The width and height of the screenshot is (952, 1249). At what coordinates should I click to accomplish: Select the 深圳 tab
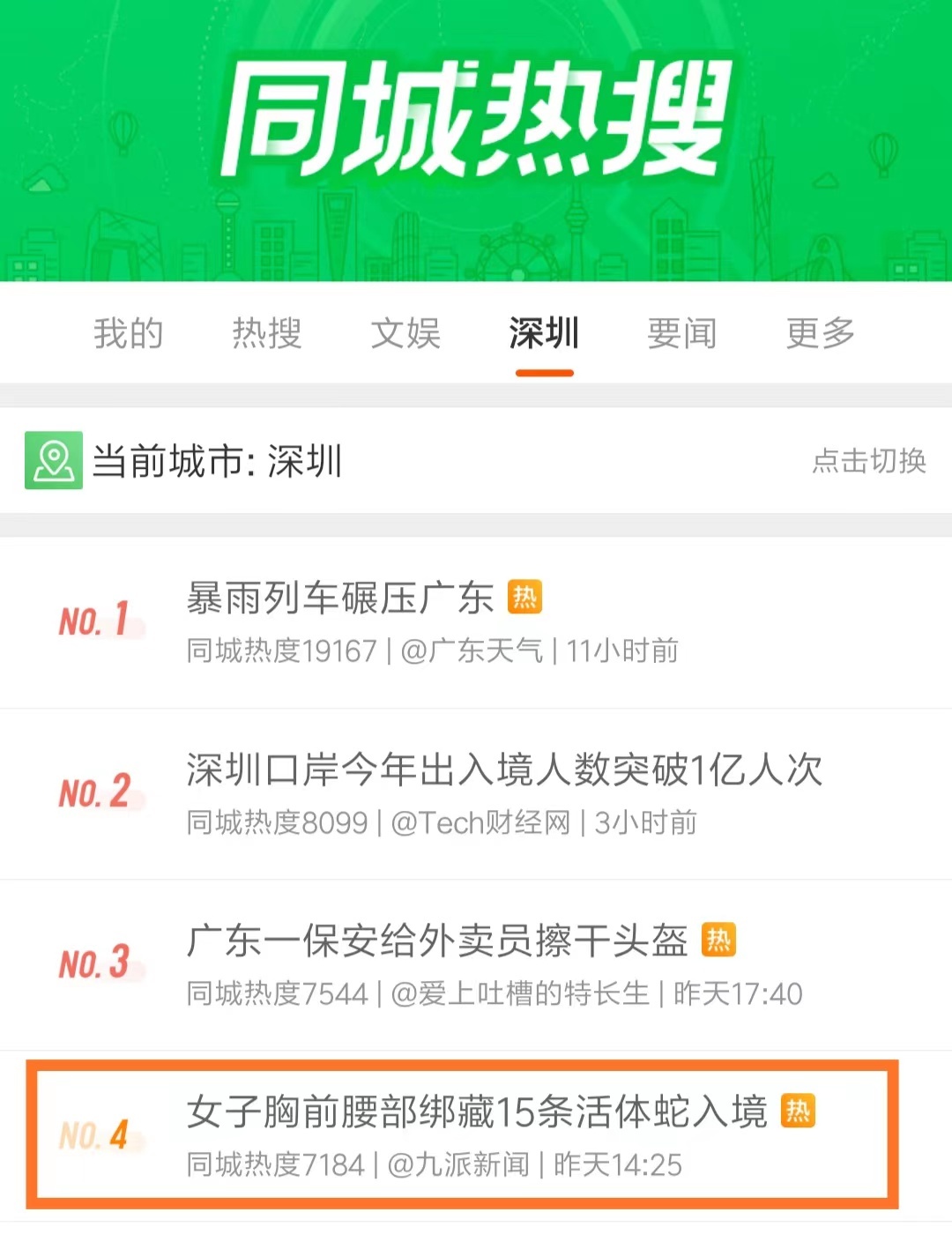pos(544,333)
